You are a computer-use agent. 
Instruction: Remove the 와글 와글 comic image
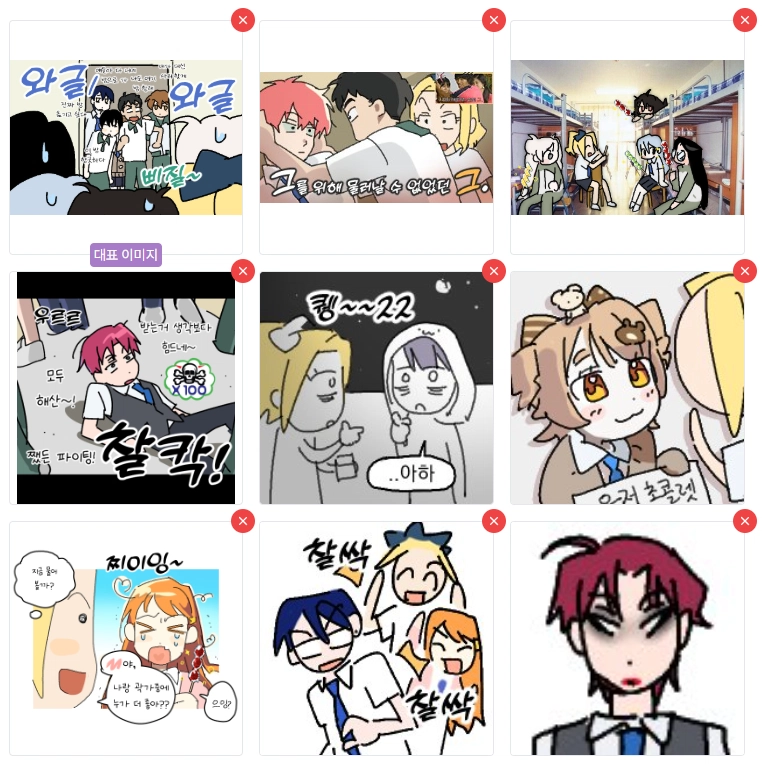[x=243, y=20]
